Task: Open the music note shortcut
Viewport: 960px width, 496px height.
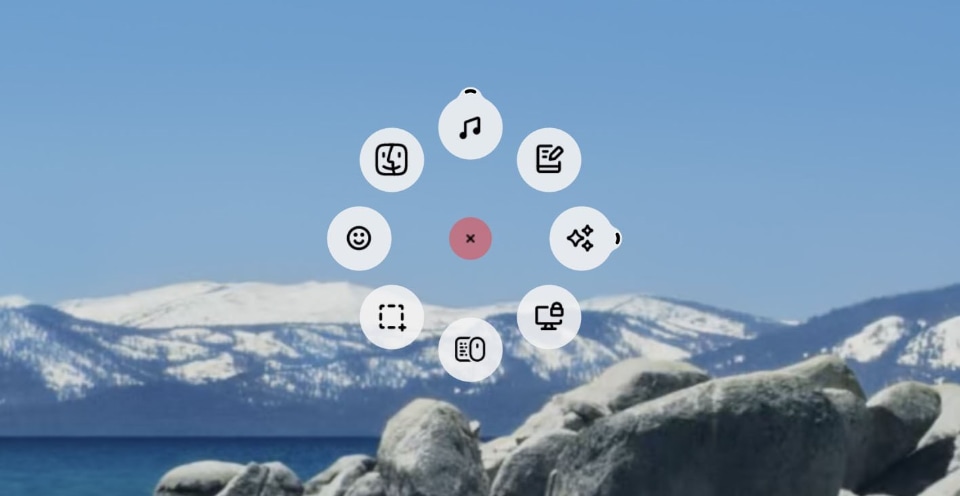Action: 470,128
